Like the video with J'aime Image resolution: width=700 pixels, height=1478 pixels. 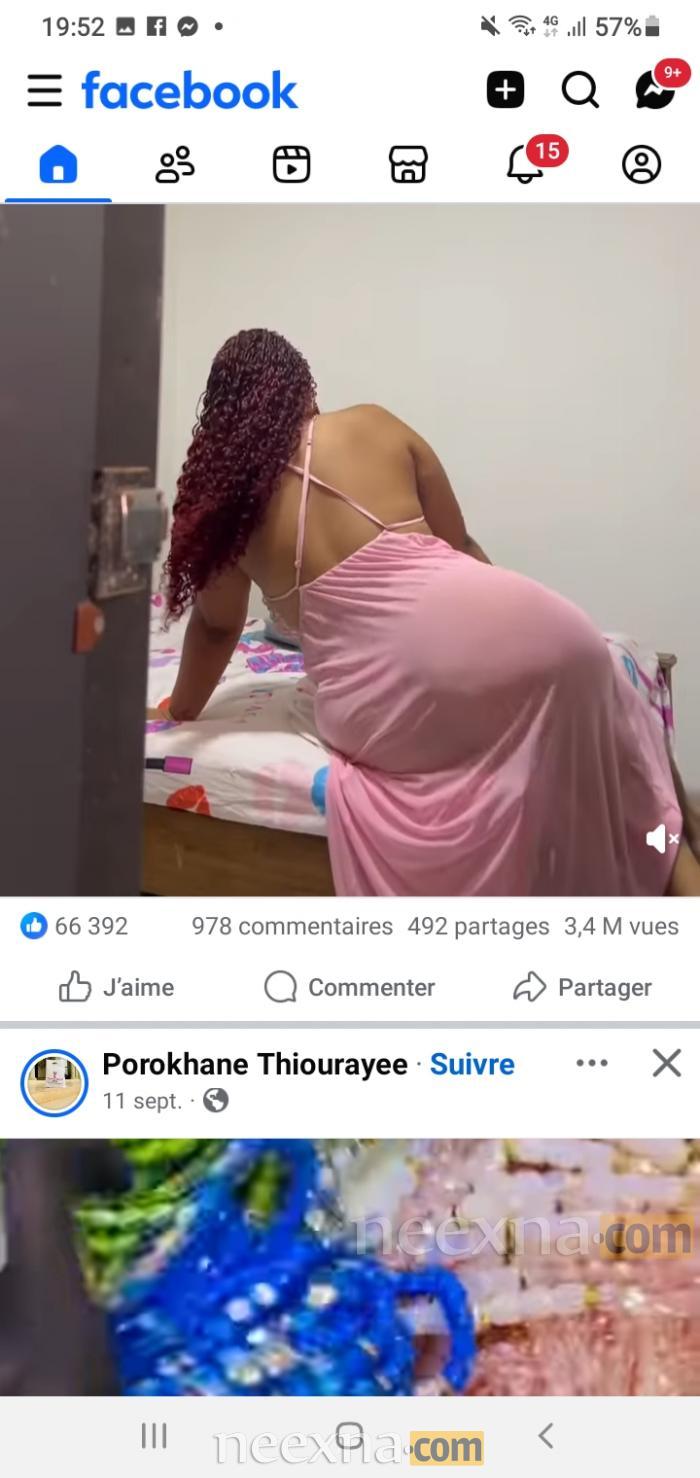pyautogui.click(x=116, y=987)
